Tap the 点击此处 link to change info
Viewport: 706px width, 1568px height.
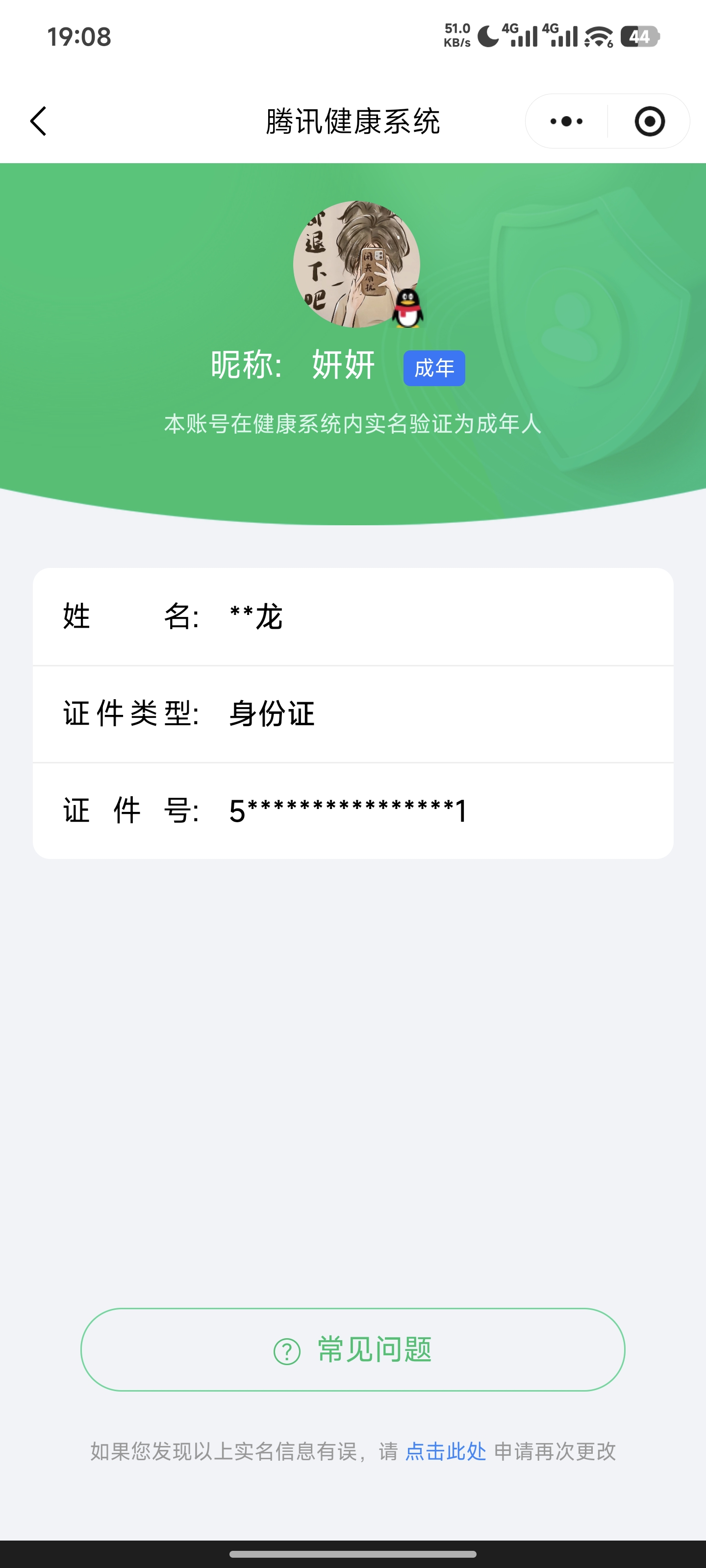445,1452
